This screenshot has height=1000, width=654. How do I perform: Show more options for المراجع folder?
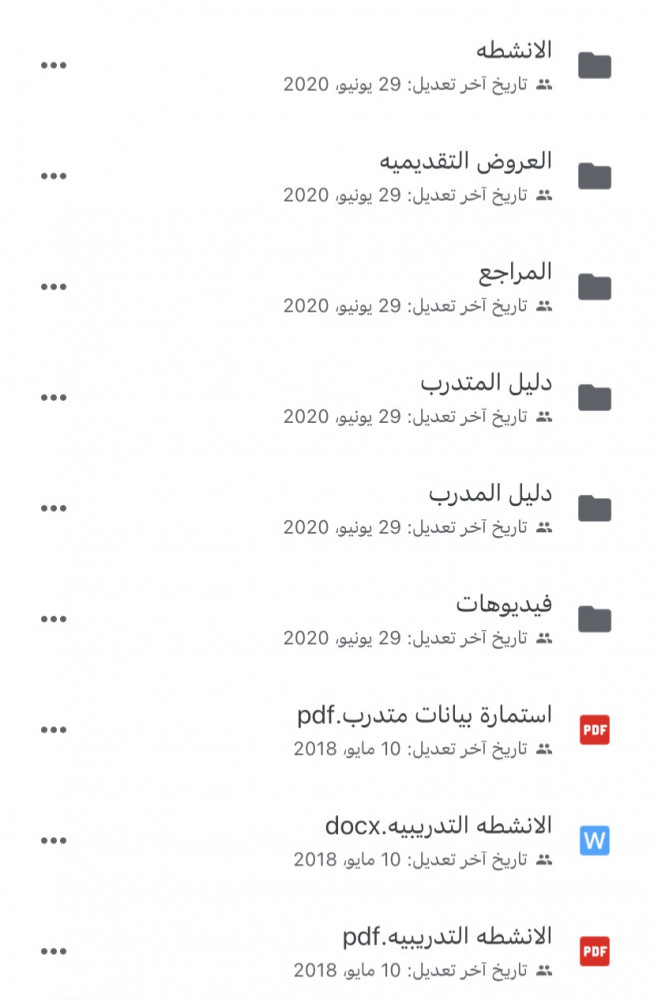tap(54, 288)
